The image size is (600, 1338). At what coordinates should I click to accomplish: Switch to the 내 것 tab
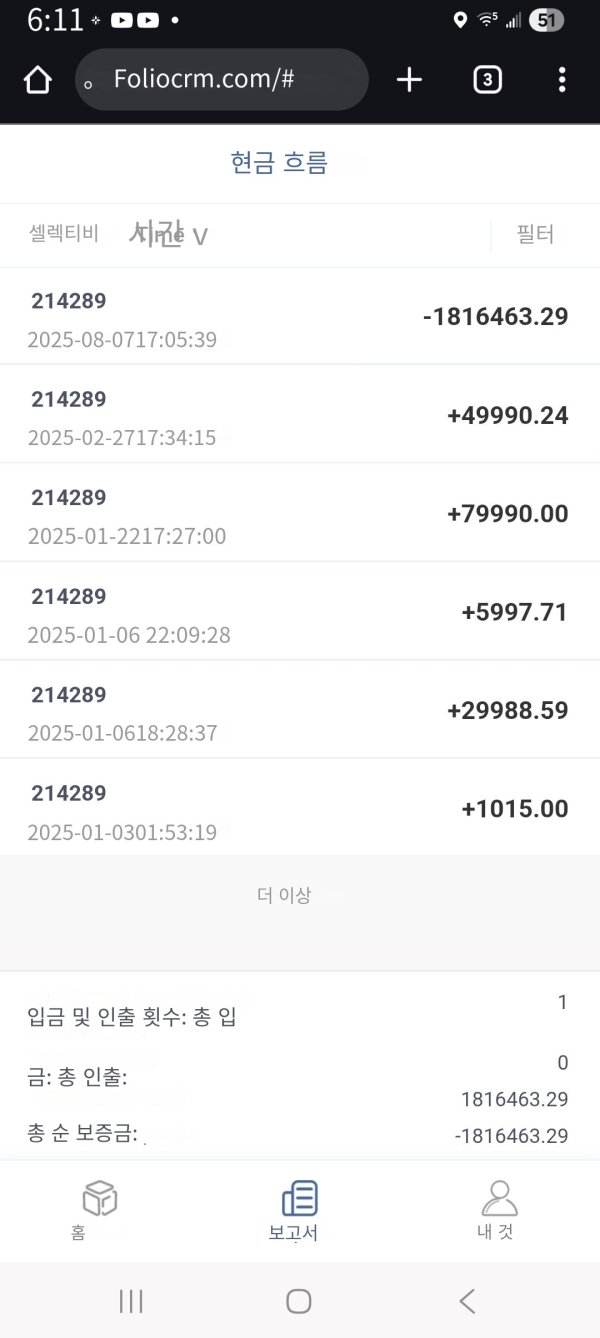497,1208
